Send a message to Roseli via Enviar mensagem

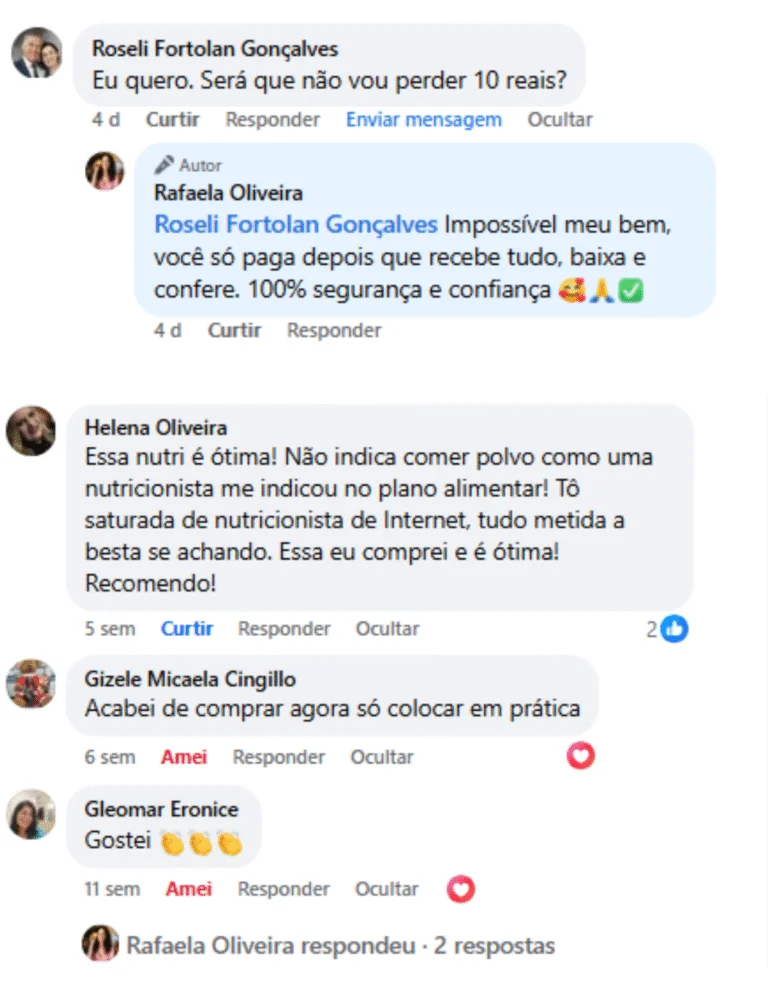423,120
